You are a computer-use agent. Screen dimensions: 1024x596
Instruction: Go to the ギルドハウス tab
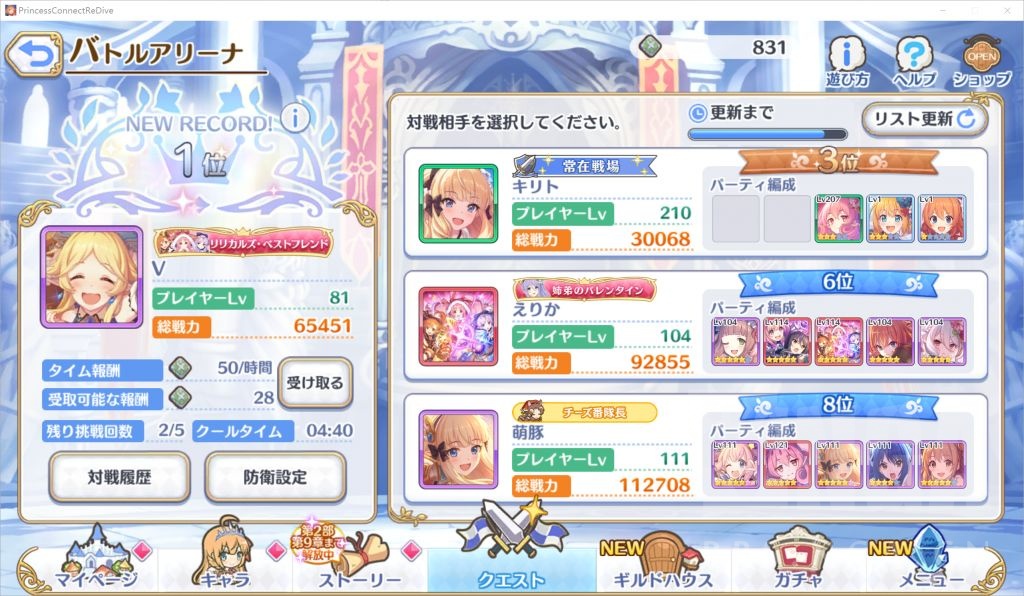[663, 561]
